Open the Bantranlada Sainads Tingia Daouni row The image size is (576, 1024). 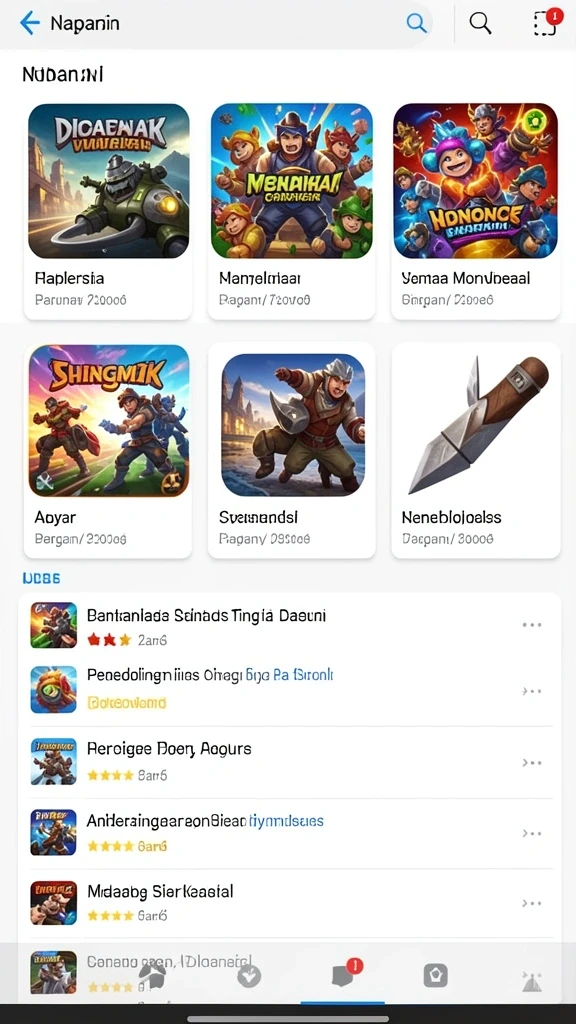coord(289,626)
